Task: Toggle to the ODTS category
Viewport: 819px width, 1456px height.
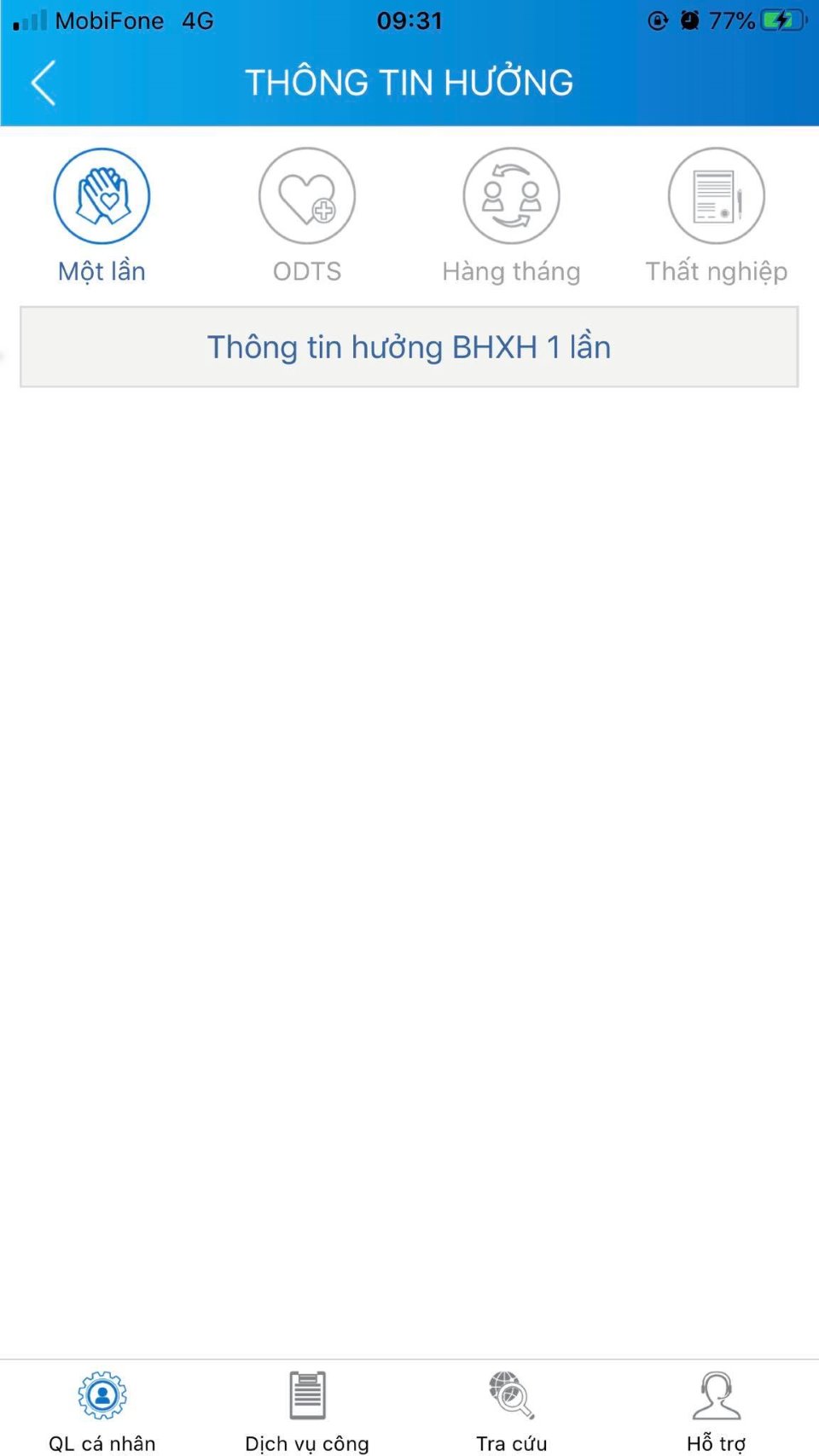Action: click(x=307, y=270)
